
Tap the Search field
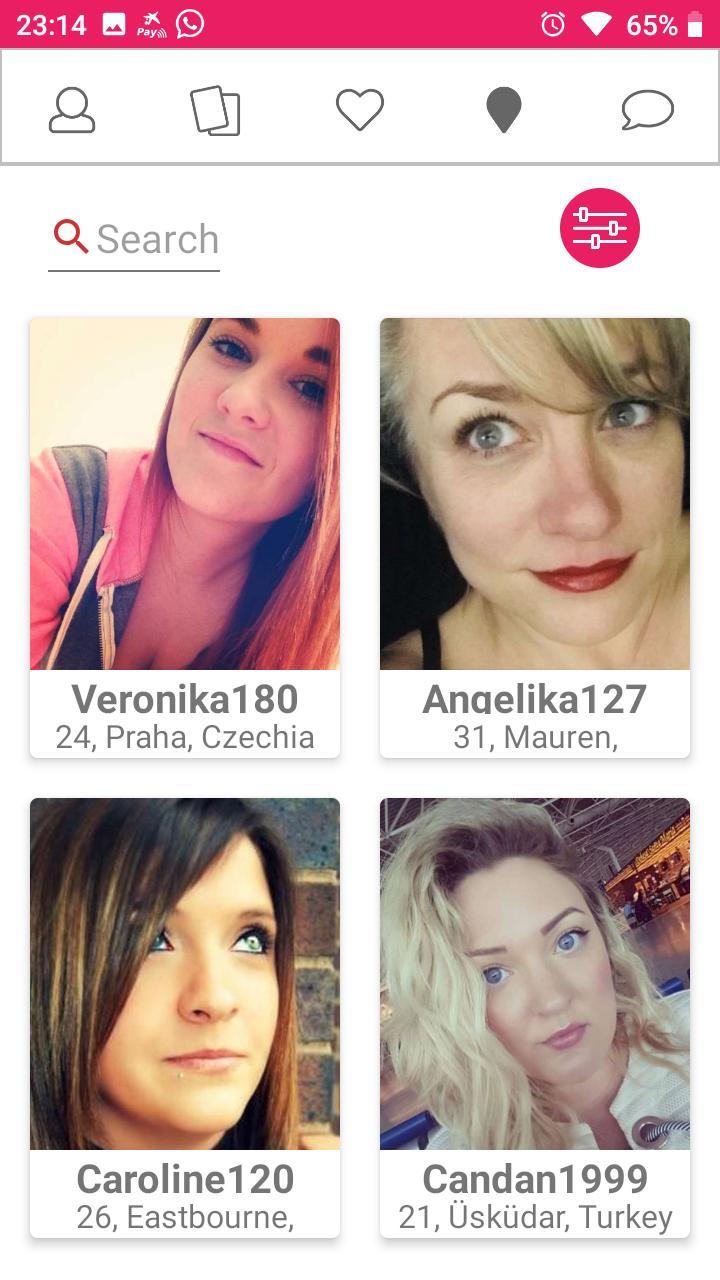tap(157, 240)
